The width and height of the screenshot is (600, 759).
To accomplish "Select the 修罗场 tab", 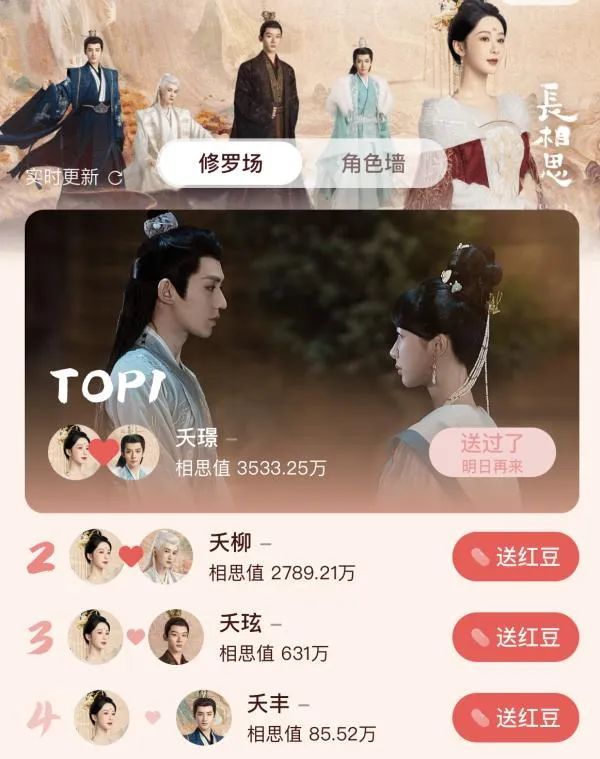I will (x=230, y=164).
